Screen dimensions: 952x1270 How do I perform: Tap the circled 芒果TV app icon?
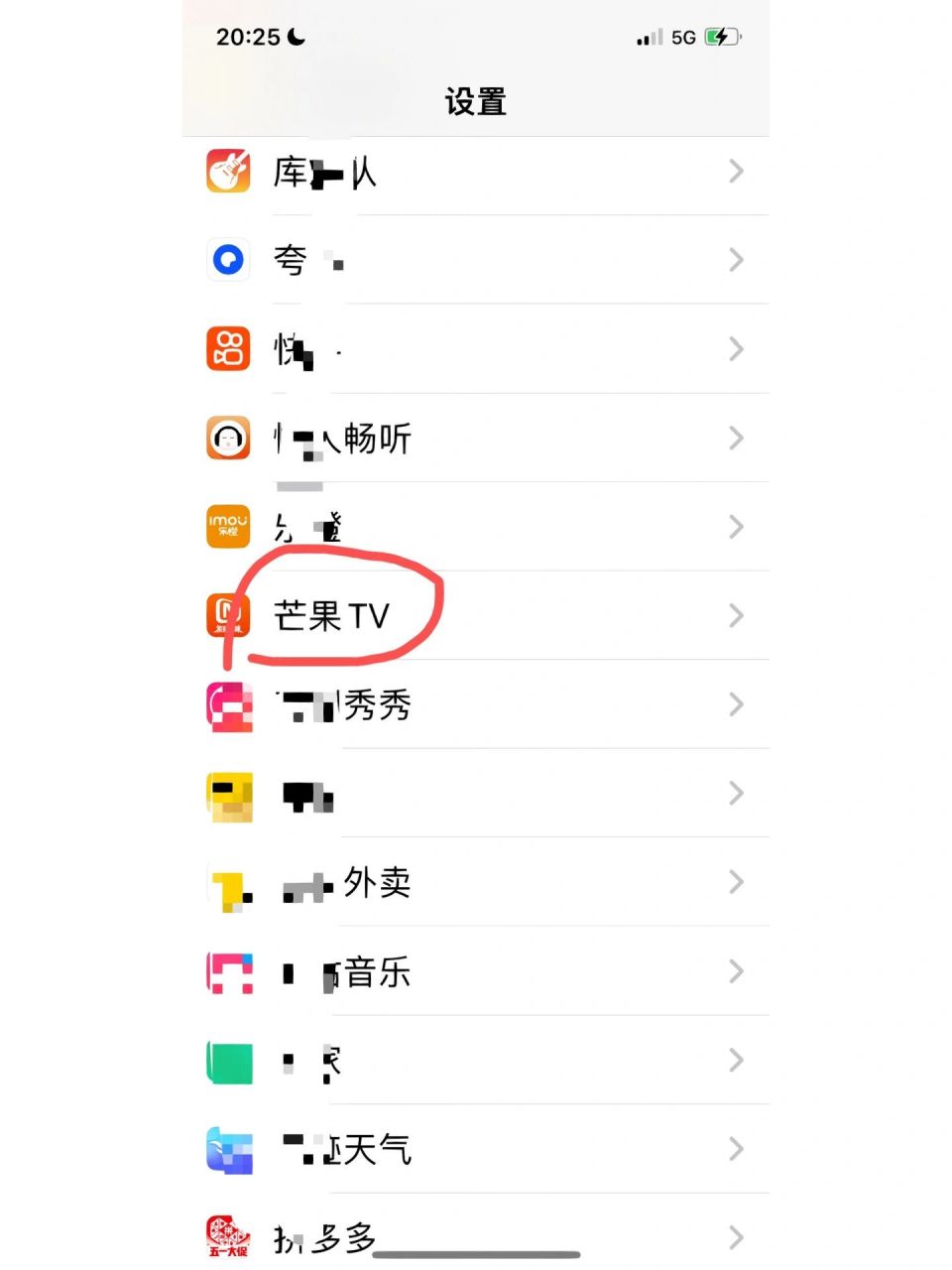pos(228,615)
